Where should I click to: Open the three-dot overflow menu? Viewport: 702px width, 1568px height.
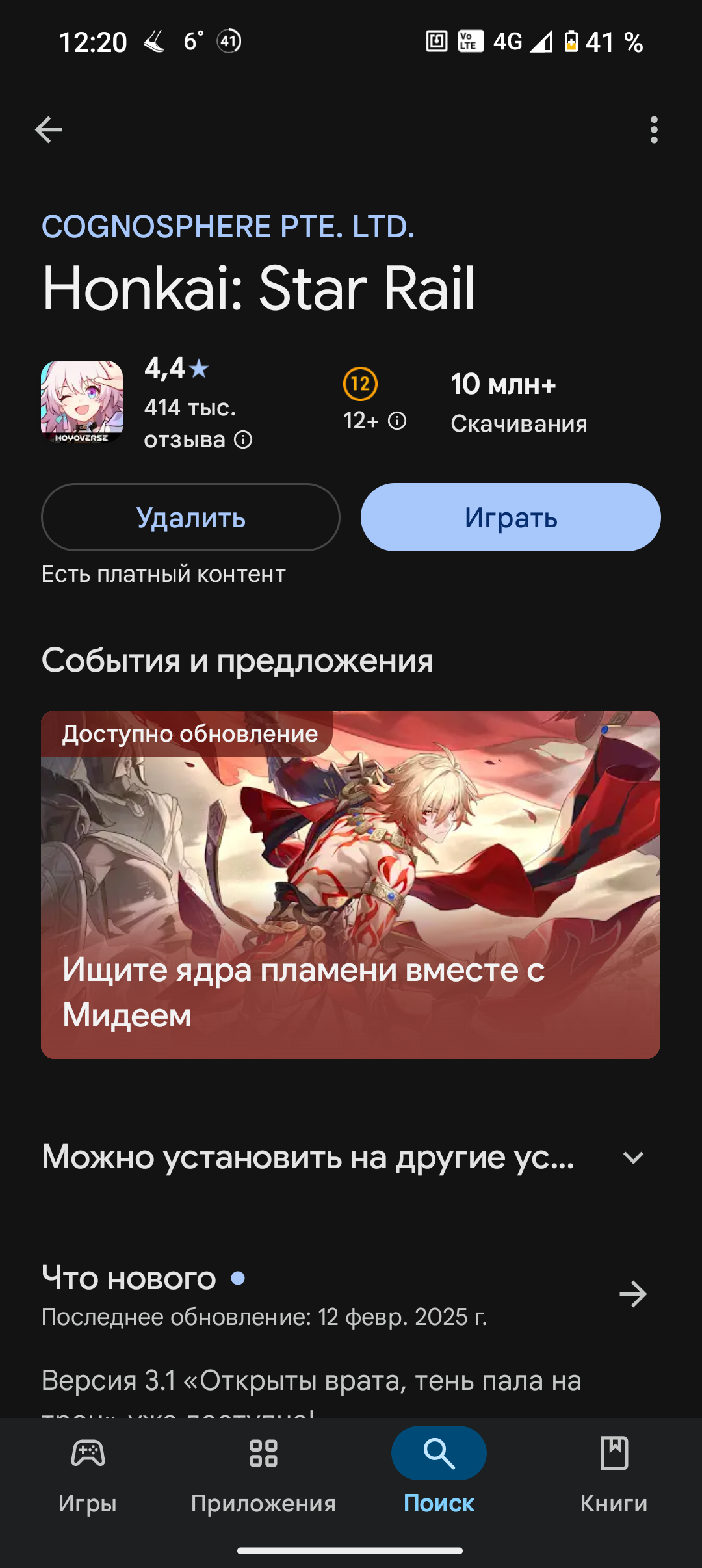(654, 129)
